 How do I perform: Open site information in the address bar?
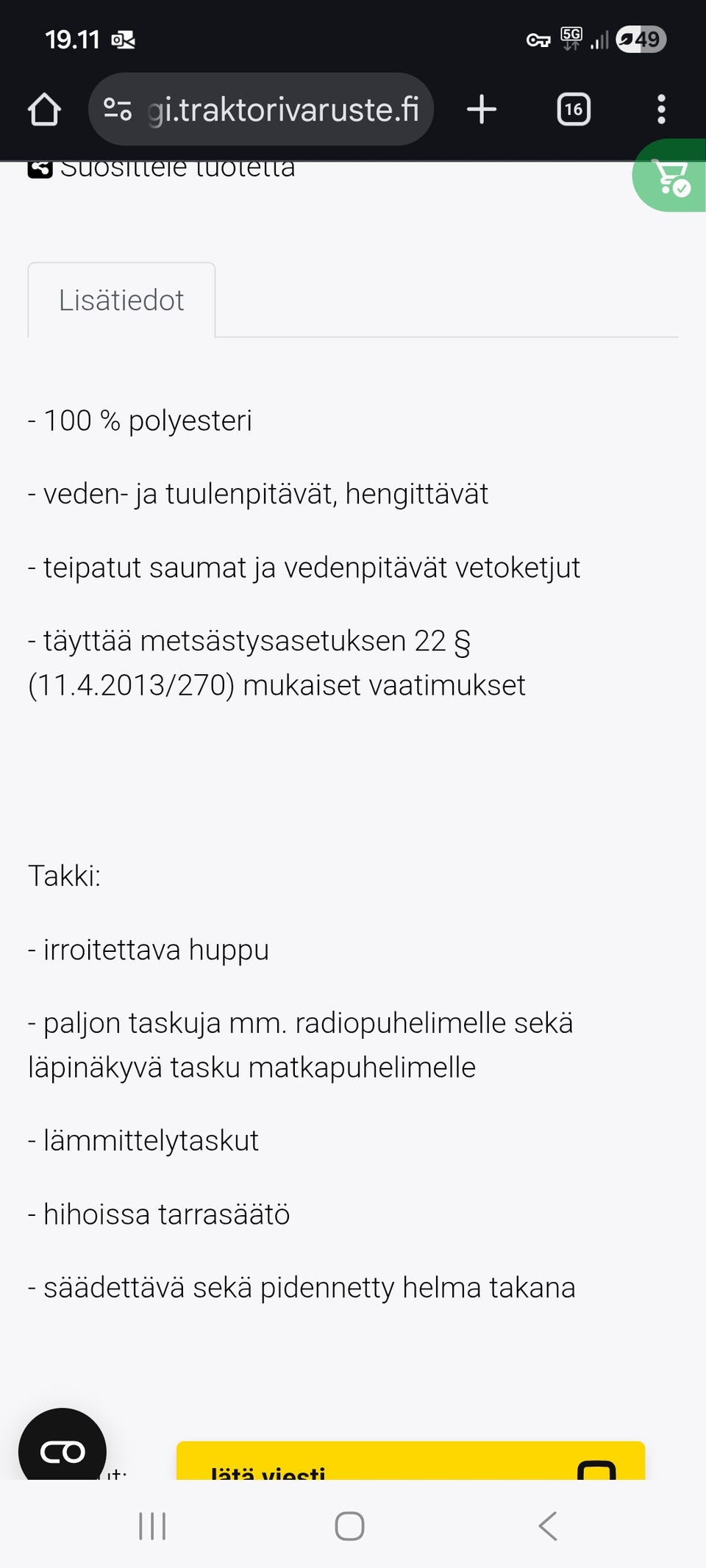[x=118, y=109]
